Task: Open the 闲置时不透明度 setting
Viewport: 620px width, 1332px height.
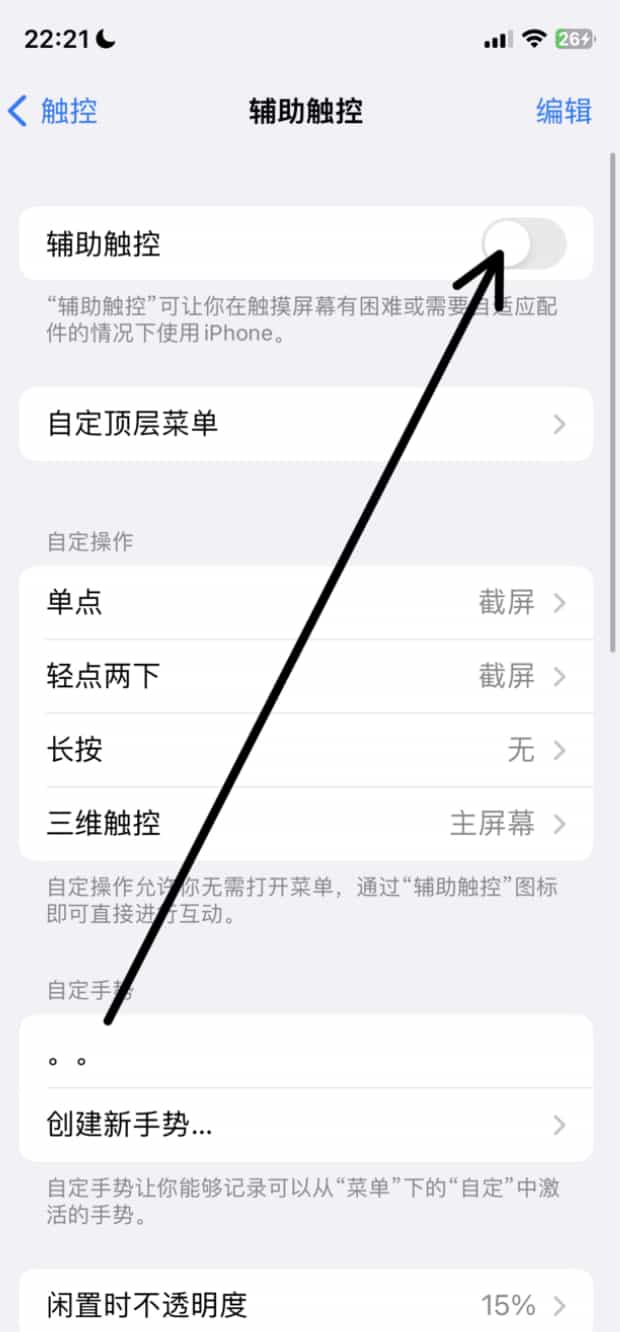Action: (x=306, y=1305)
